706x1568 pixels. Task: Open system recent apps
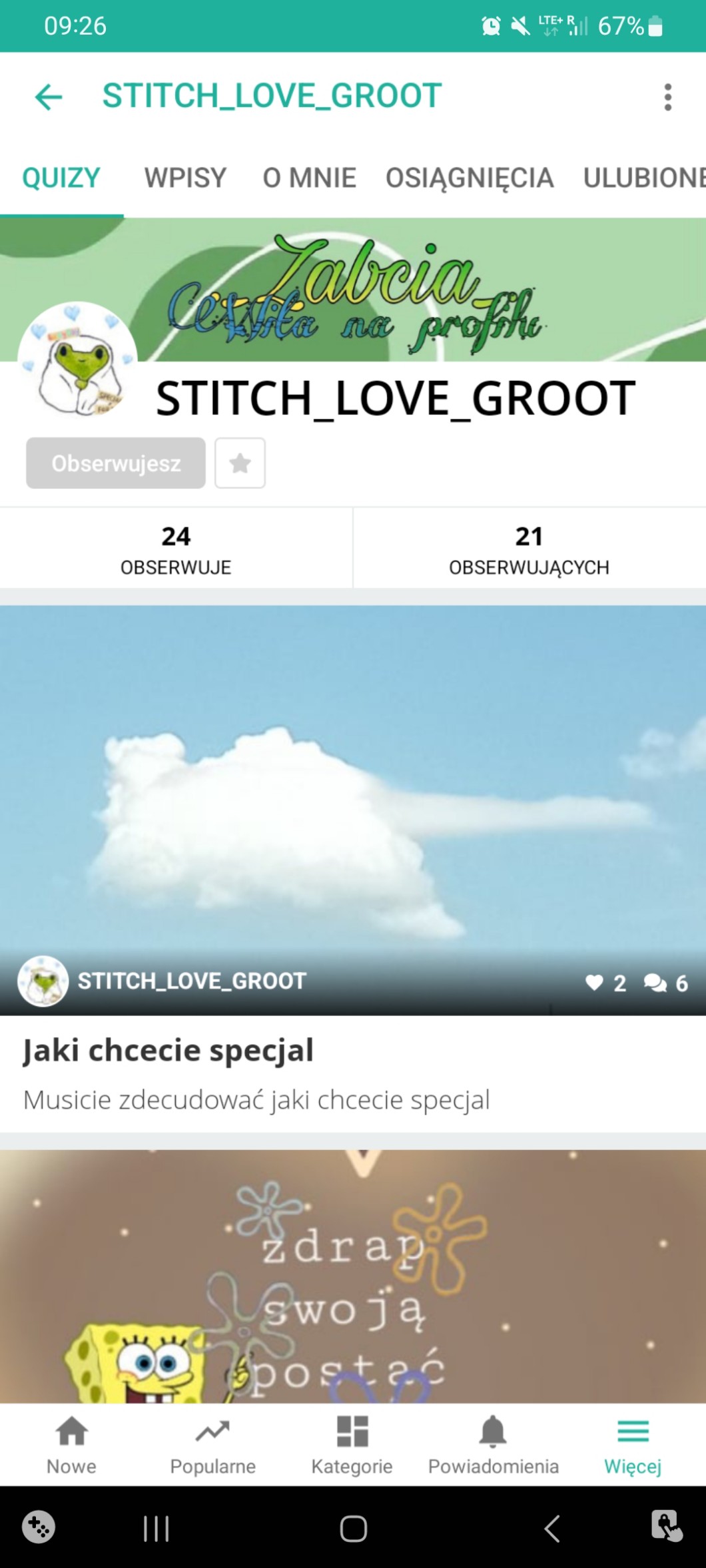tap(157, 1528)
